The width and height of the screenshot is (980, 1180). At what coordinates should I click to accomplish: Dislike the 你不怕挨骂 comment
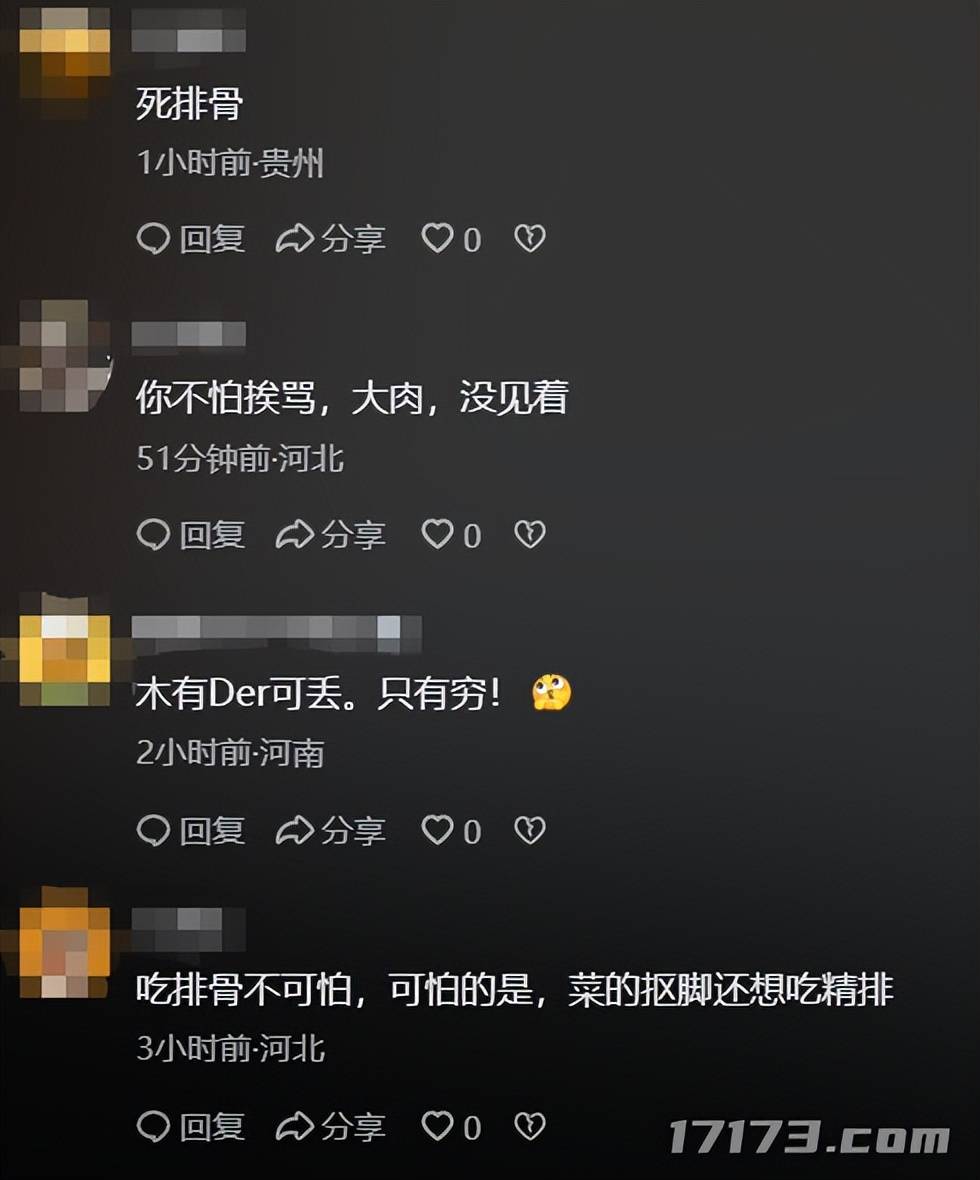coord(529,534)
